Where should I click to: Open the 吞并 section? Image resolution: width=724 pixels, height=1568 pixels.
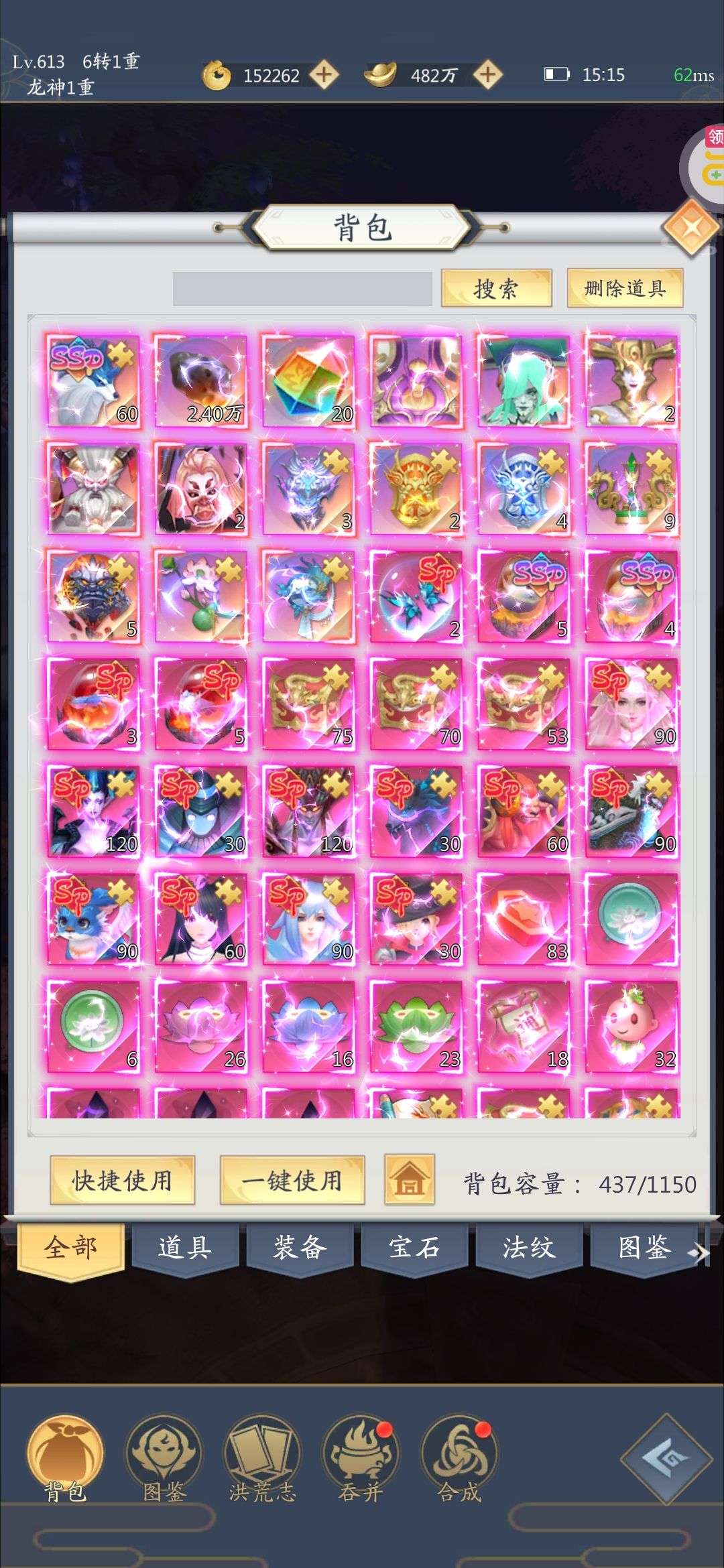coord(361,1457)
